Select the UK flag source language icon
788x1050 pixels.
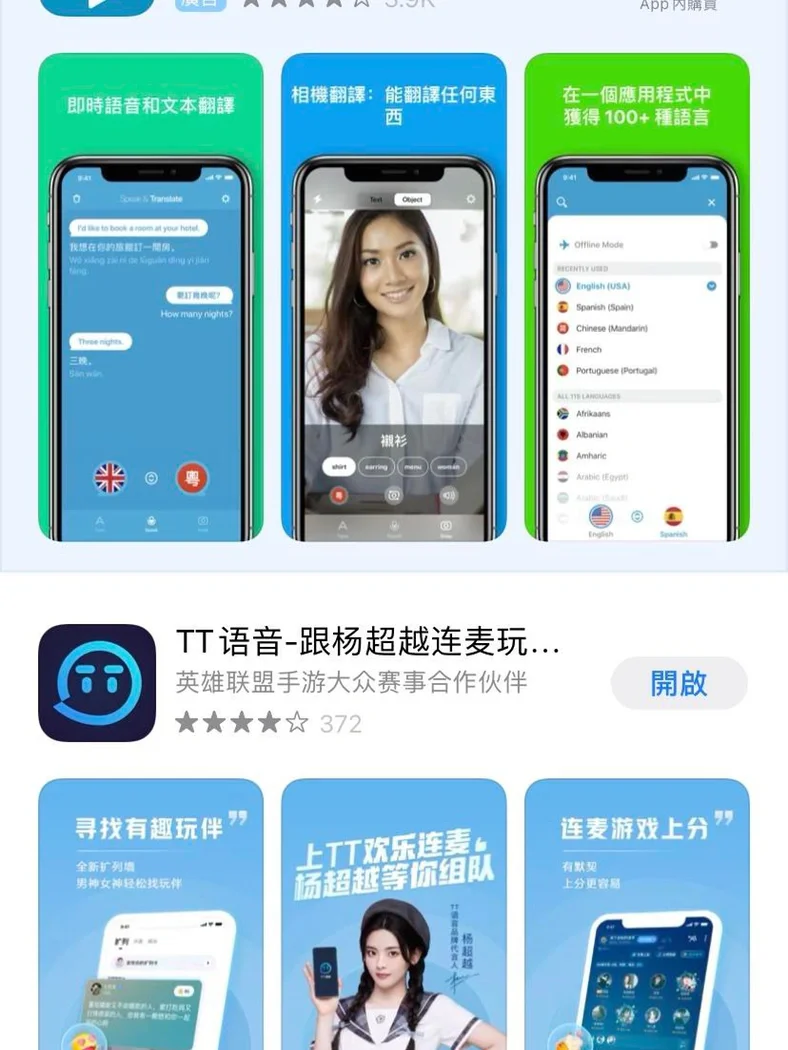click(x=110, y=478)
